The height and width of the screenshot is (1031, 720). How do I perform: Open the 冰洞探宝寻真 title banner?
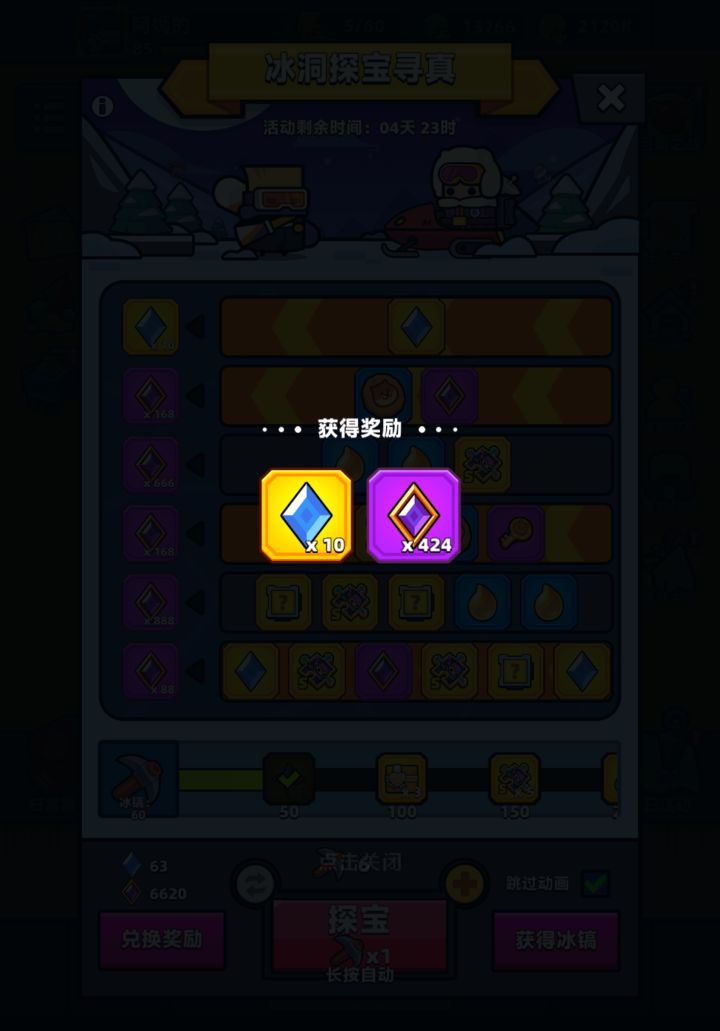360,71
